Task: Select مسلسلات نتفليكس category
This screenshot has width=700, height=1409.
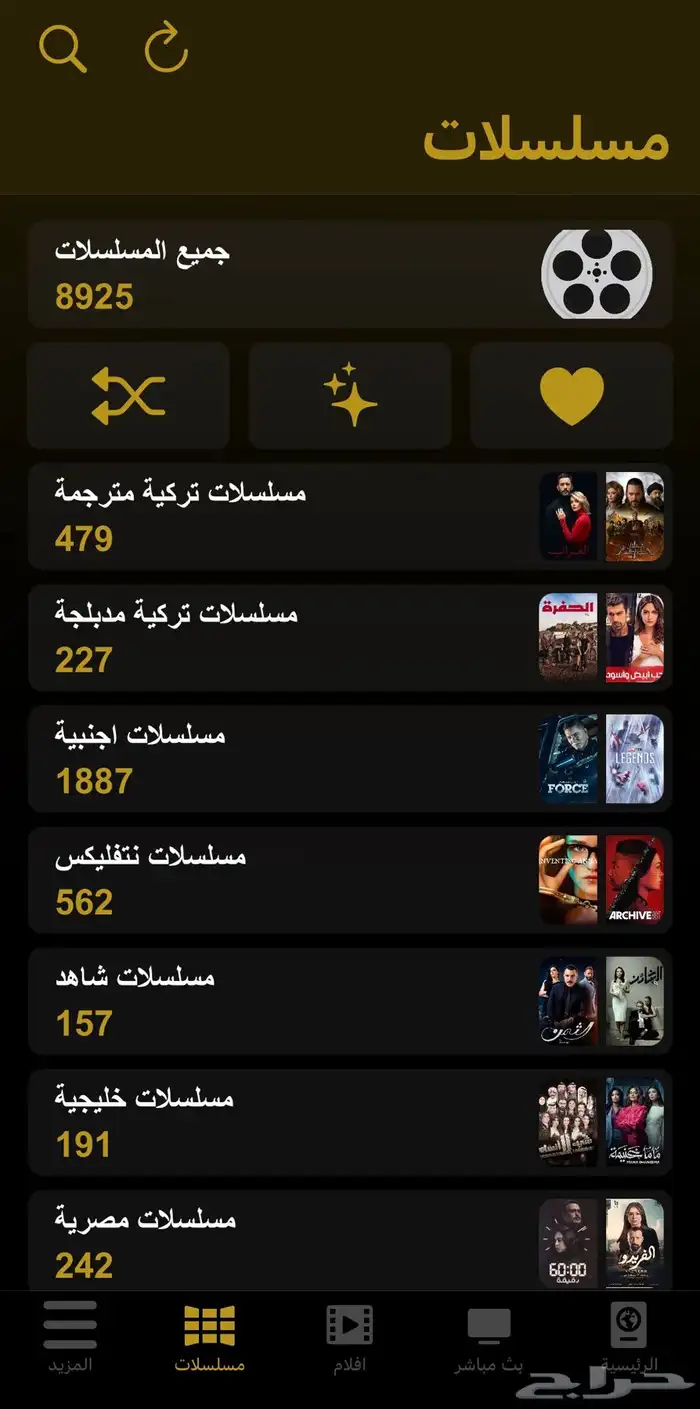Action: tap(350, 880)
